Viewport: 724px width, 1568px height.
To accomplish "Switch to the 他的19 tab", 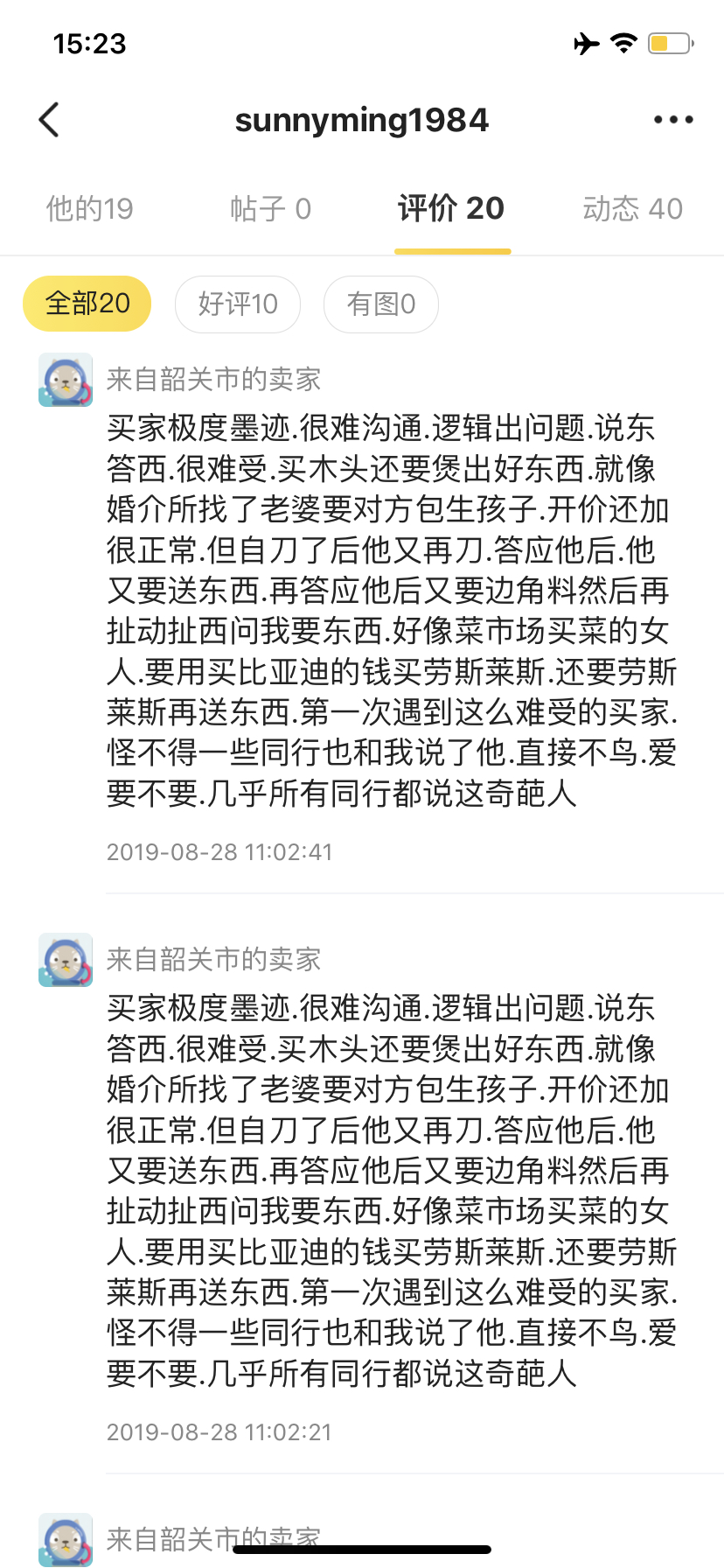I will tap(90, 209).
